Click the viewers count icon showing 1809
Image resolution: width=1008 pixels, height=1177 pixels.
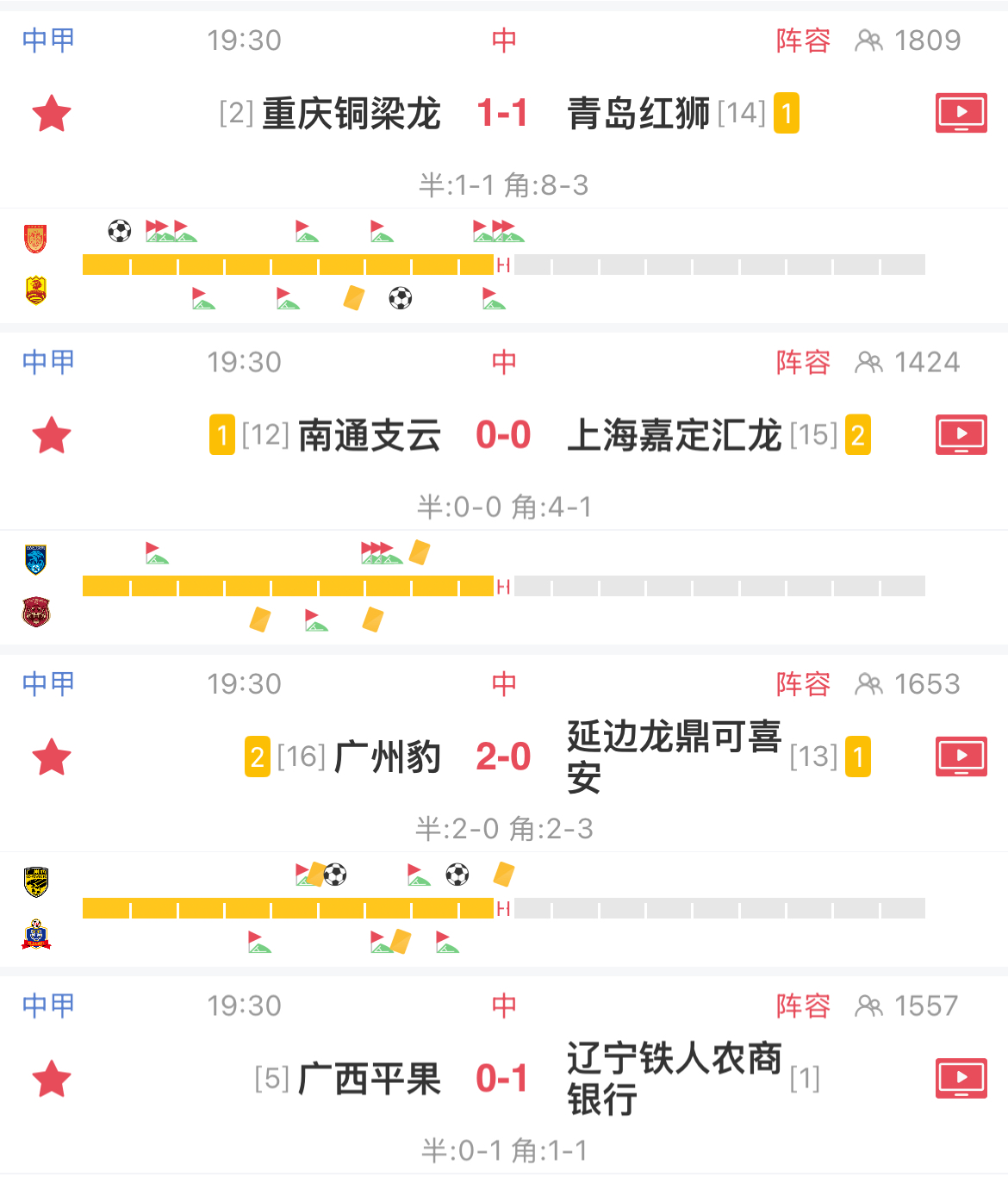[869, 40]
